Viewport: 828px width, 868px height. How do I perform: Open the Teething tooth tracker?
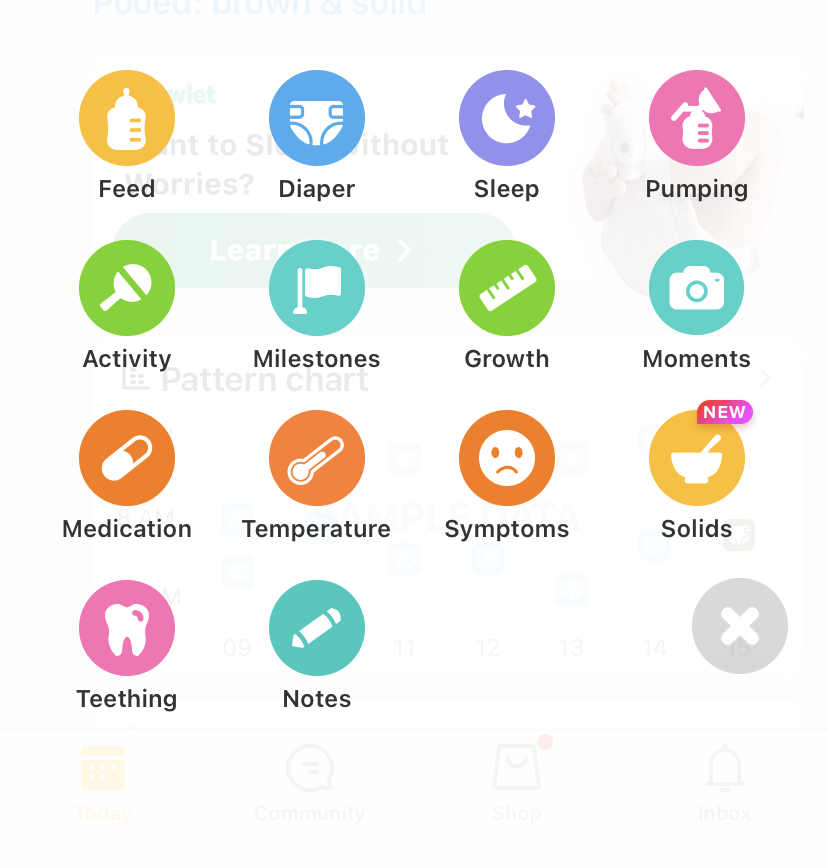pos(126,627)
